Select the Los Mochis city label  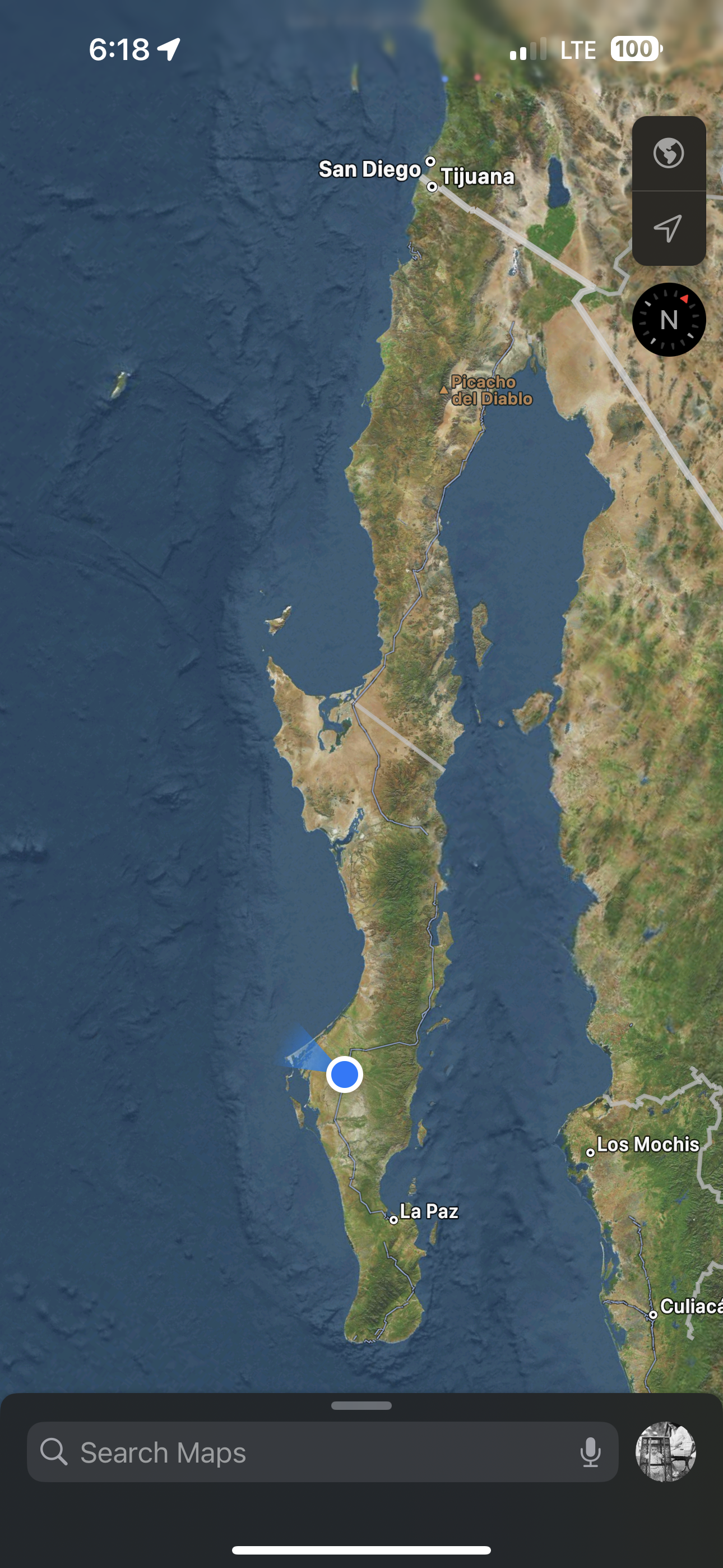(647, 1145)
